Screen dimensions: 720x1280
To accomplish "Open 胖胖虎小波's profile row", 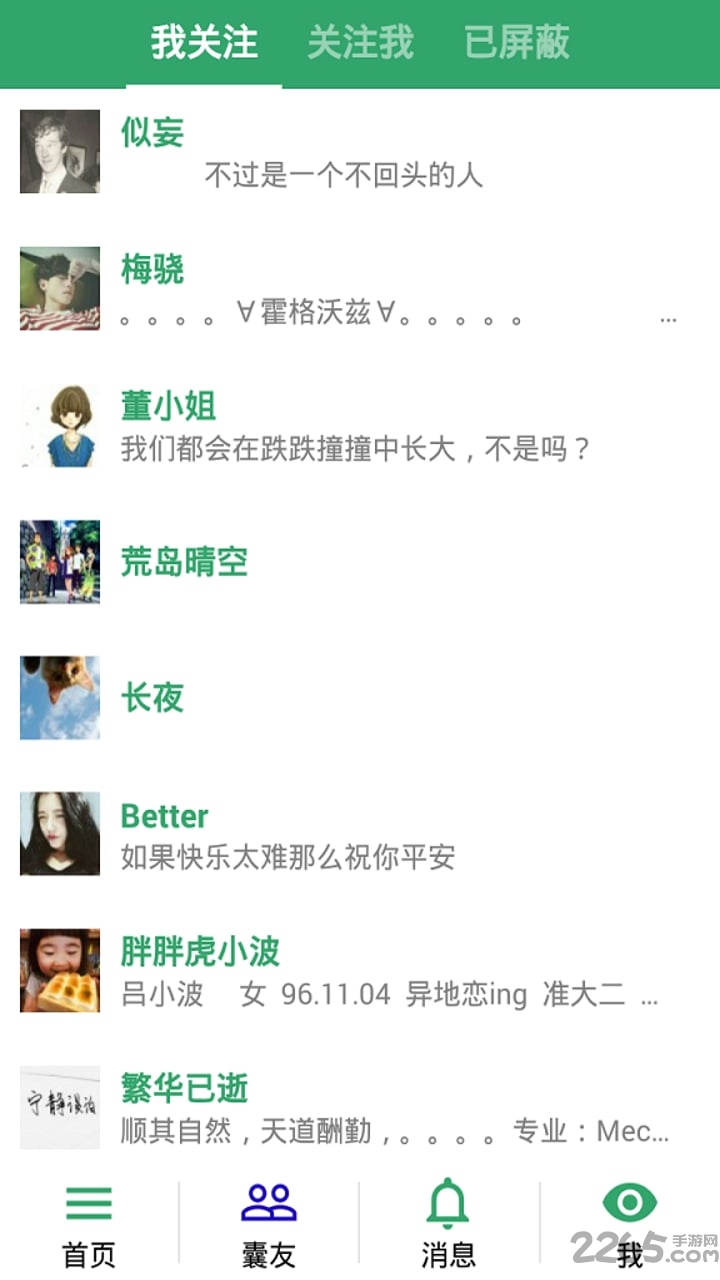I will pos(360,971).
